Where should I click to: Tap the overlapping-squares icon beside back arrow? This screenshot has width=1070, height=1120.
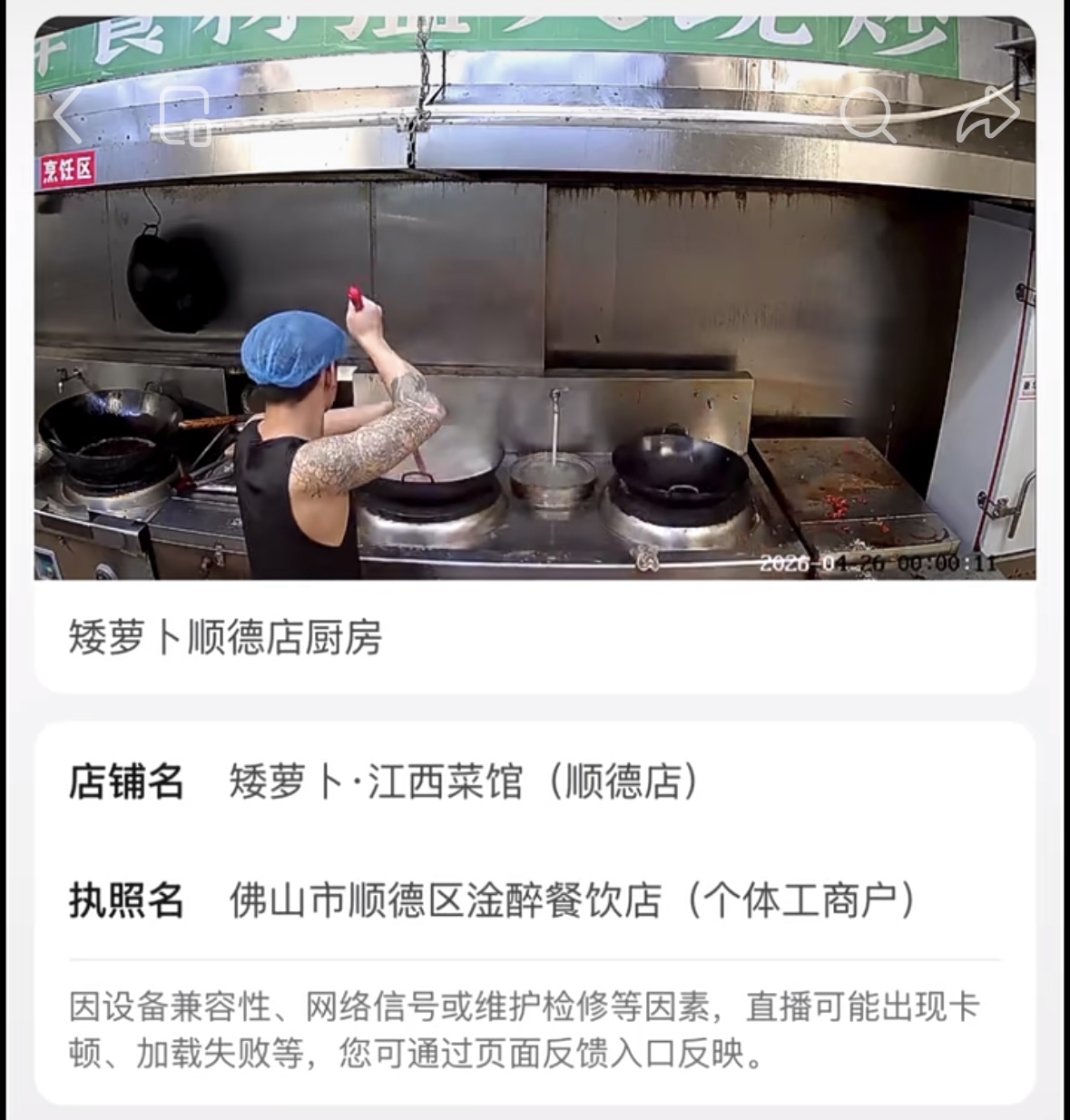(x=185, y=117)
